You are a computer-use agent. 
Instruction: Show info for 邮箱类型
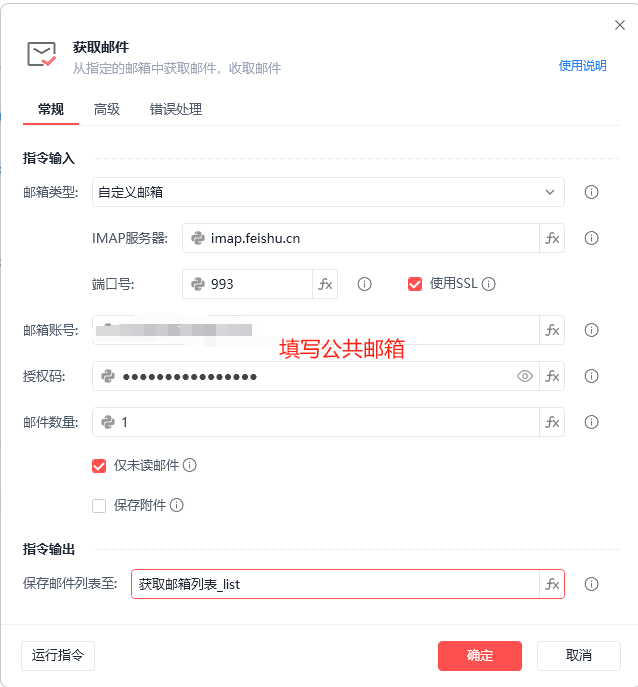pos(591,192)
